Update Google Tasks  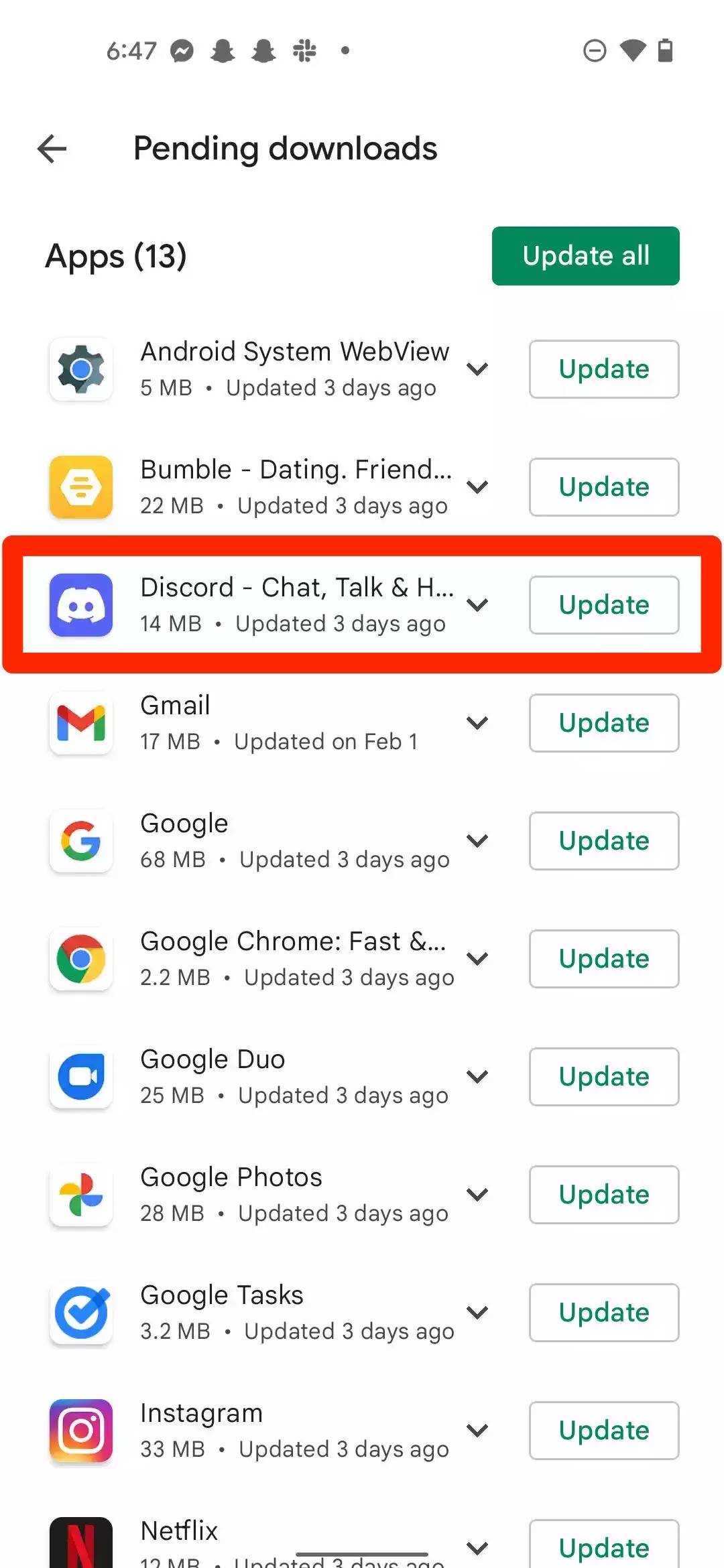[x=603, y=1313]
